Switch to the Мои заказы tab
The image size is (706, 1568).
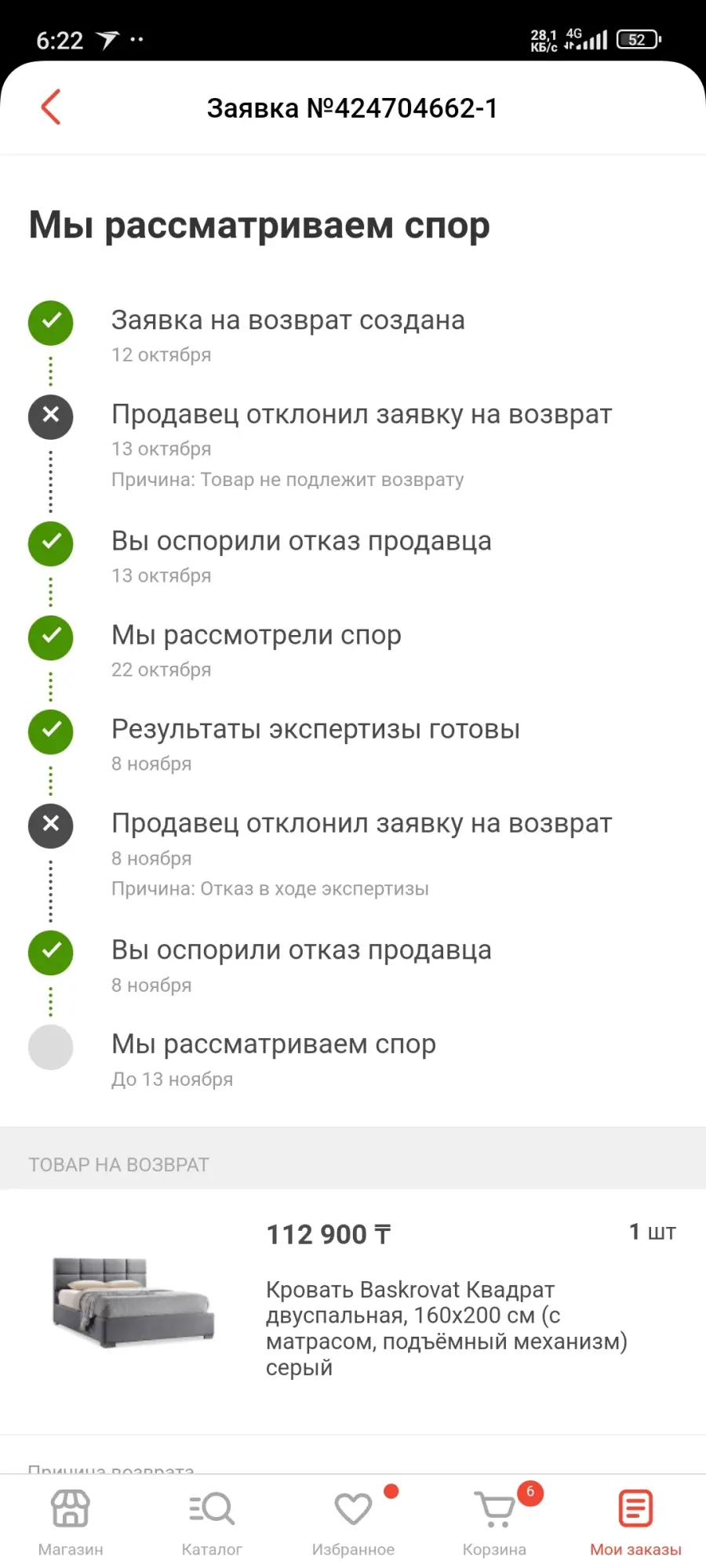(635, 1522)
